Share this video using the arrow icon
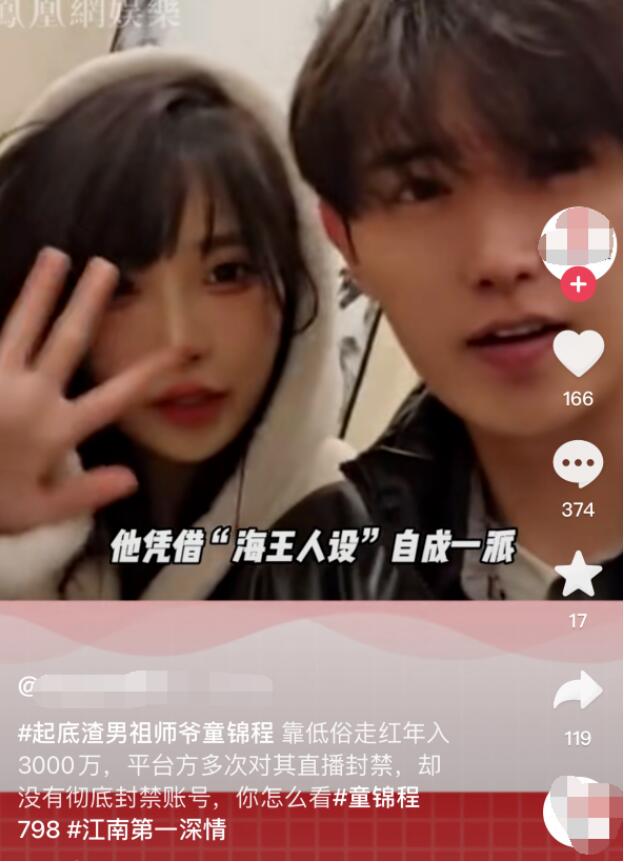Image resolution: width=624 pixels, height=863 pixels. coord(578,692)
